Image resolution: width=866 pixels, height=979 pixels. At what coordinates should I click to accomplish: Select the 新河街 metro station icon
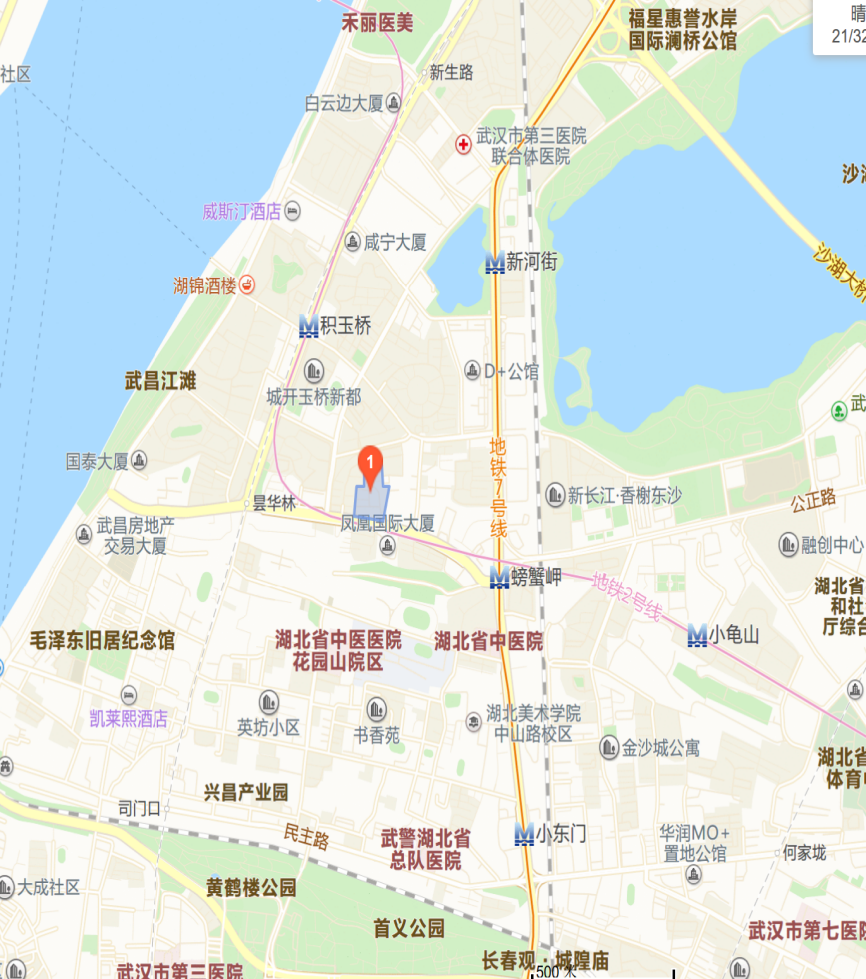(494, 263)
